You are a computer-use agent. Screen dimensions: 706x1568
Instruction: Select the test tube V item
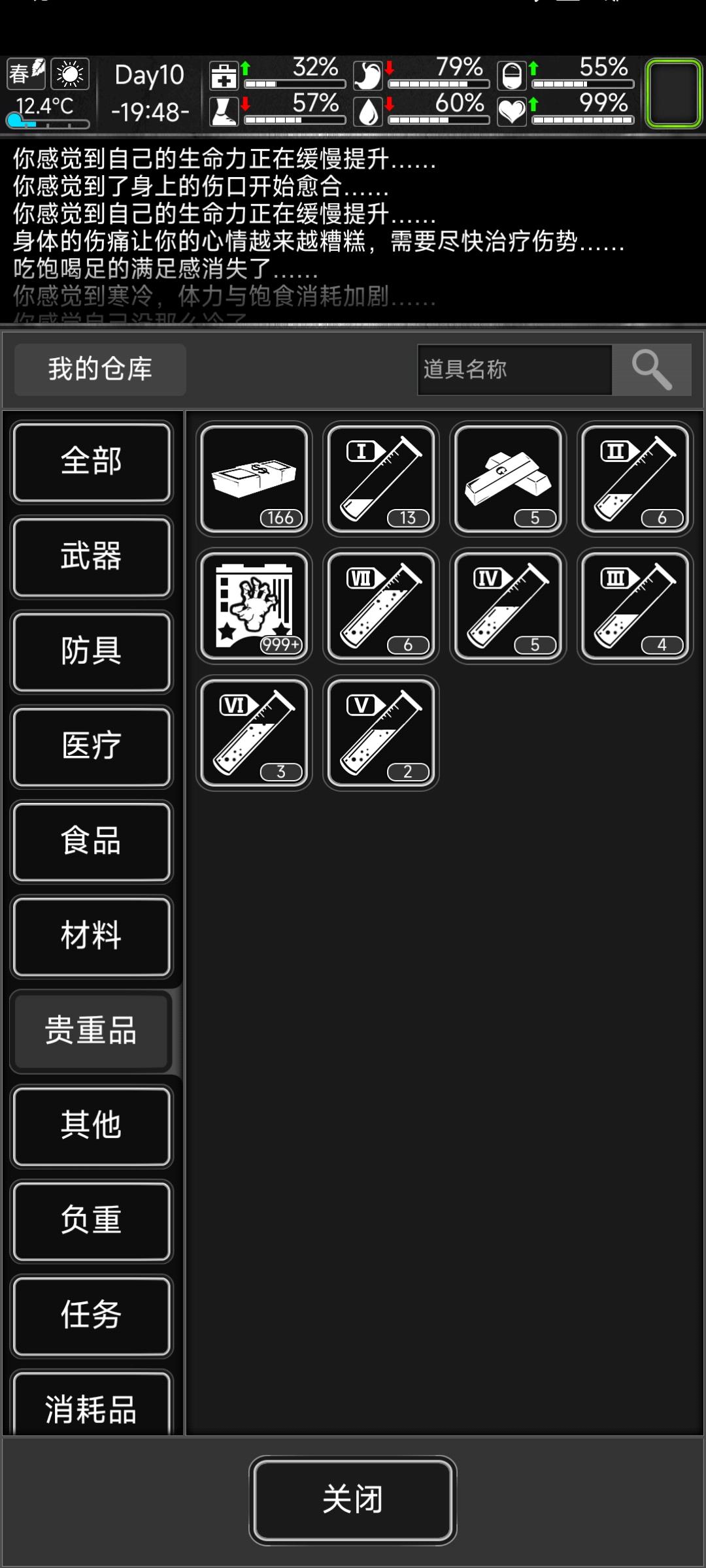381,733
